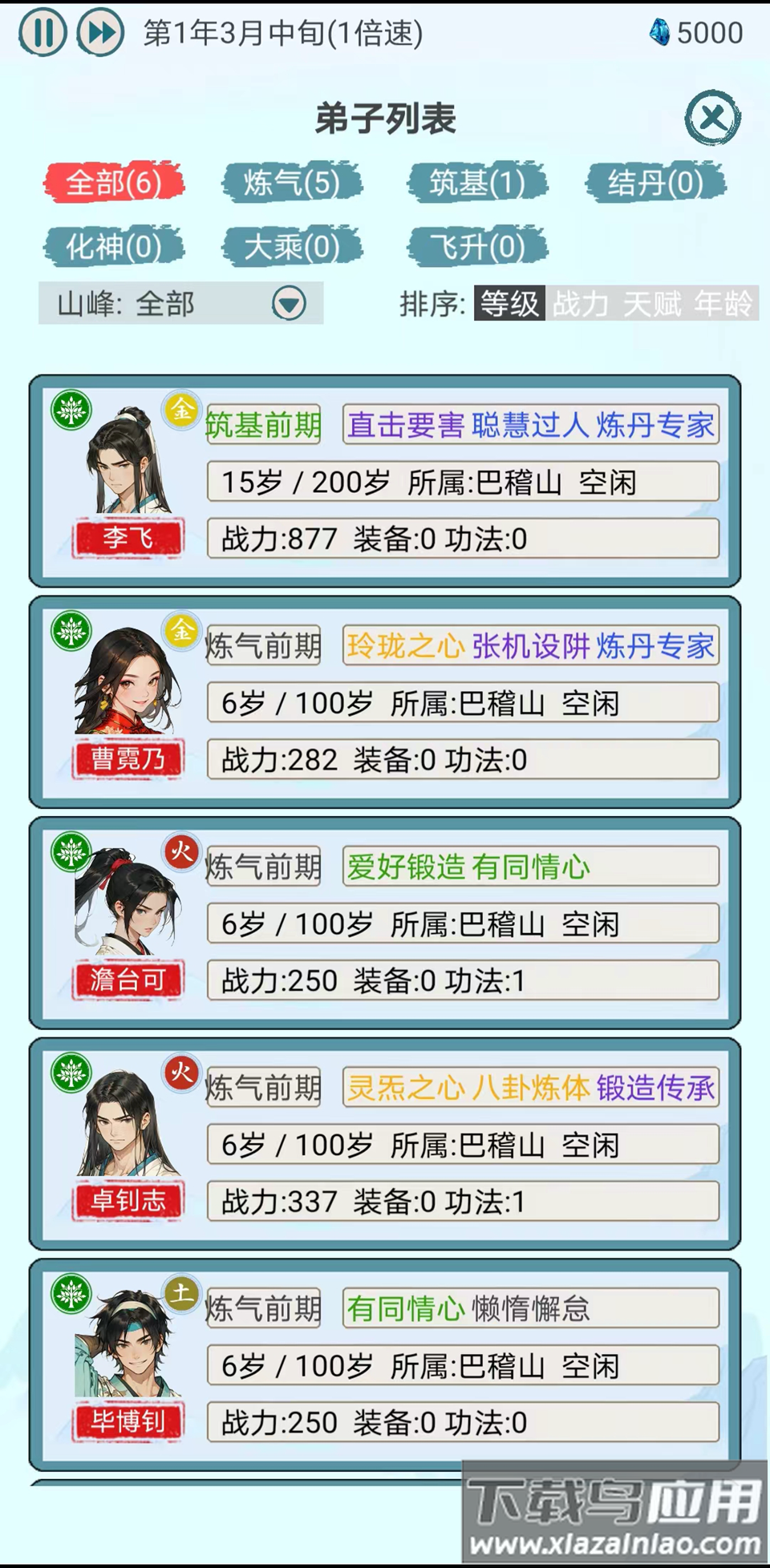Show 化神(0) disciples

(113, 246)
